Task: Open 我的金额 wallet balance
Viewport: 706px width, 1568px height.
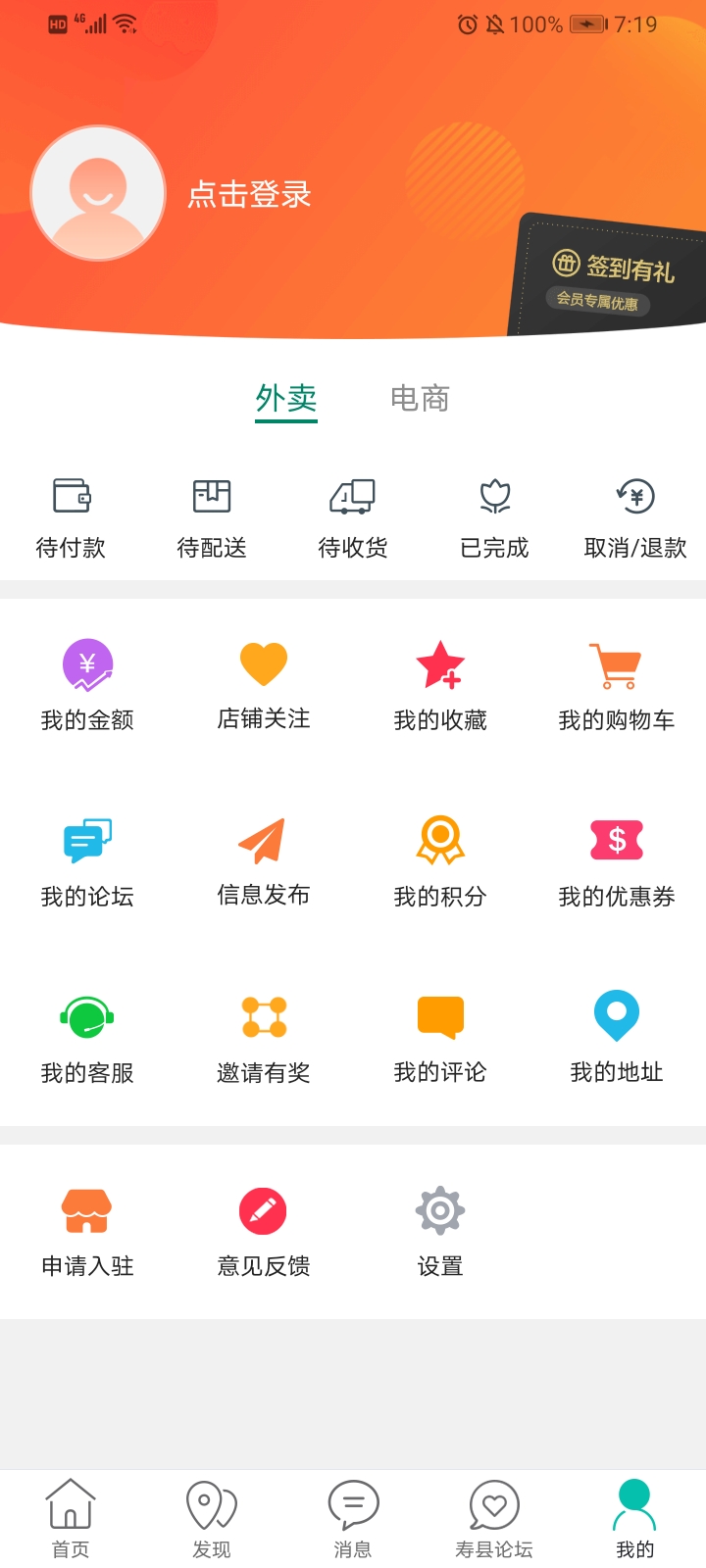Action: point(87,683)
